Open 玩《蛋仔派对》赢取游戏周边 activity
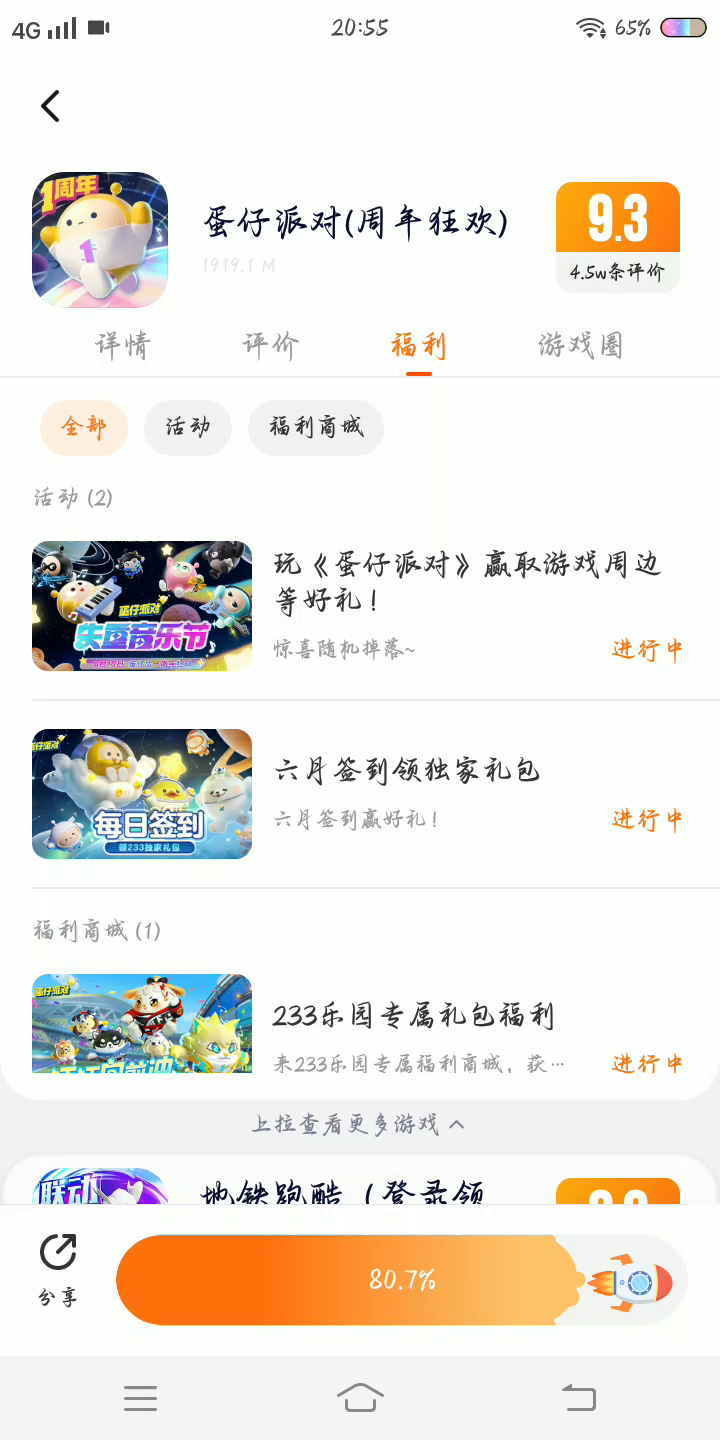Viewport: 720px width, 1440px height. 467,581
